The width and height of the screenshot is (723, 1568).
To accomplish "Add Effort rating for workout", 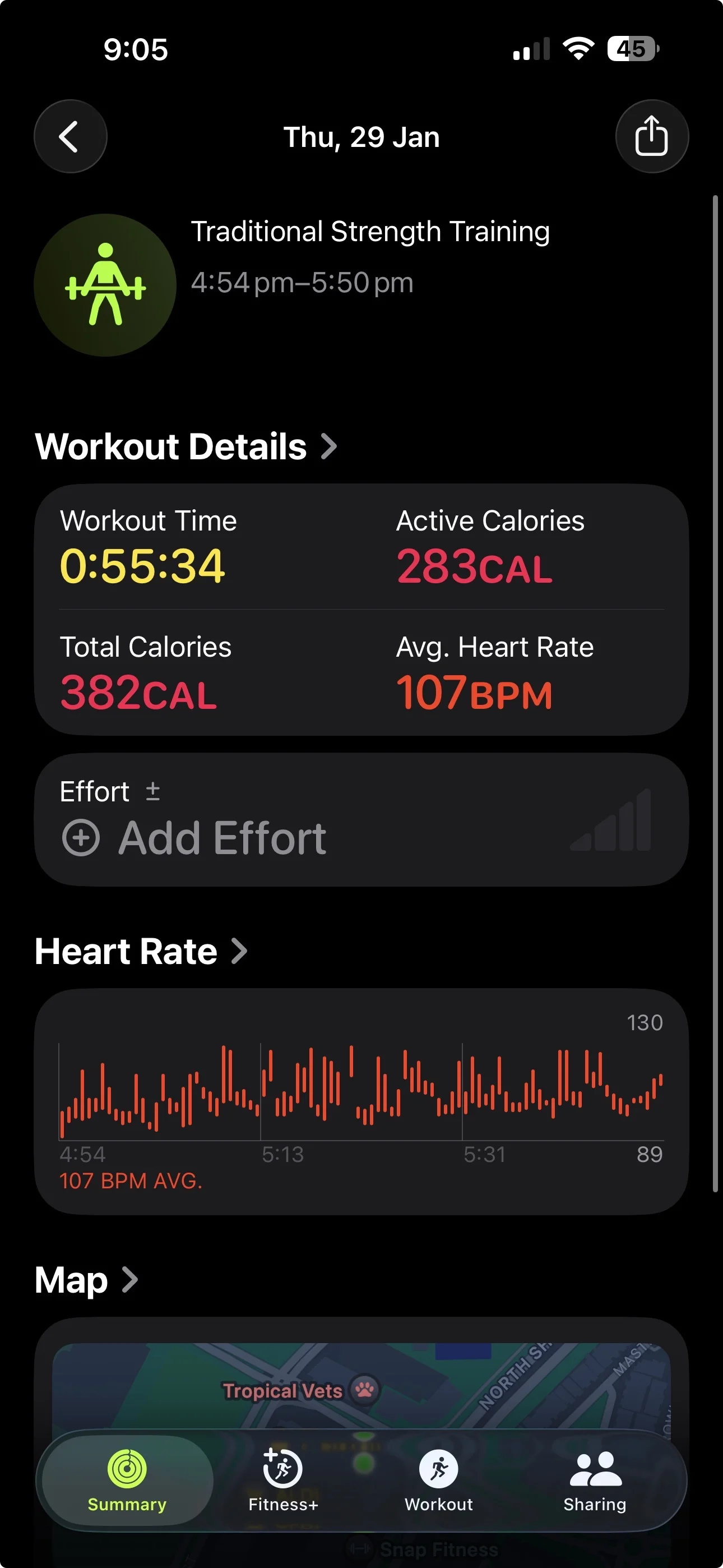I will click(x=361, y=819).
